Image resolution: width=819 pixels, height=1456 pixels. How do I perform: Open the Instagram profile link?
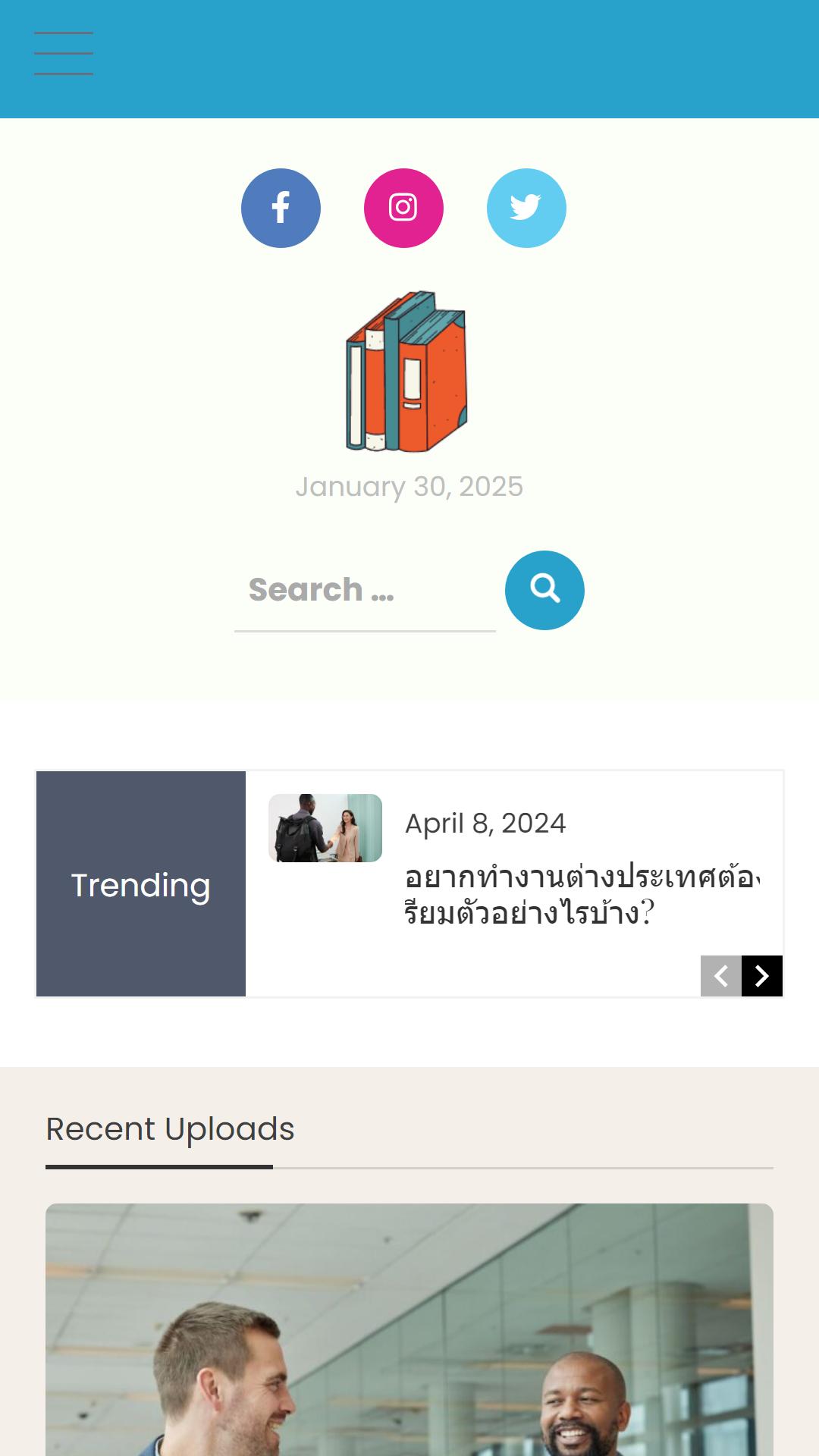click(403, 208)
